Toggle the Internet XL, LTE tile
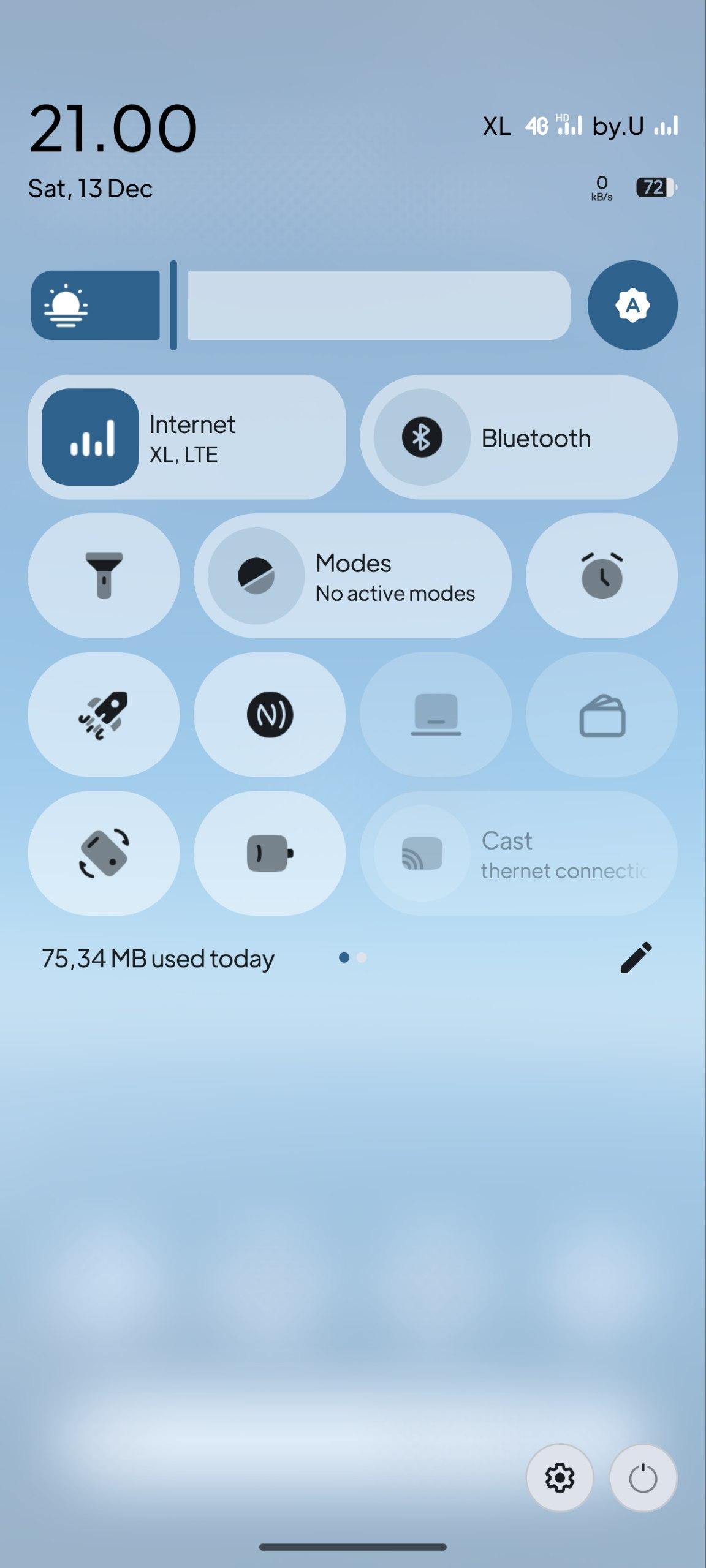The height and width of the screenshot is (1568, 706). [90, 437]
